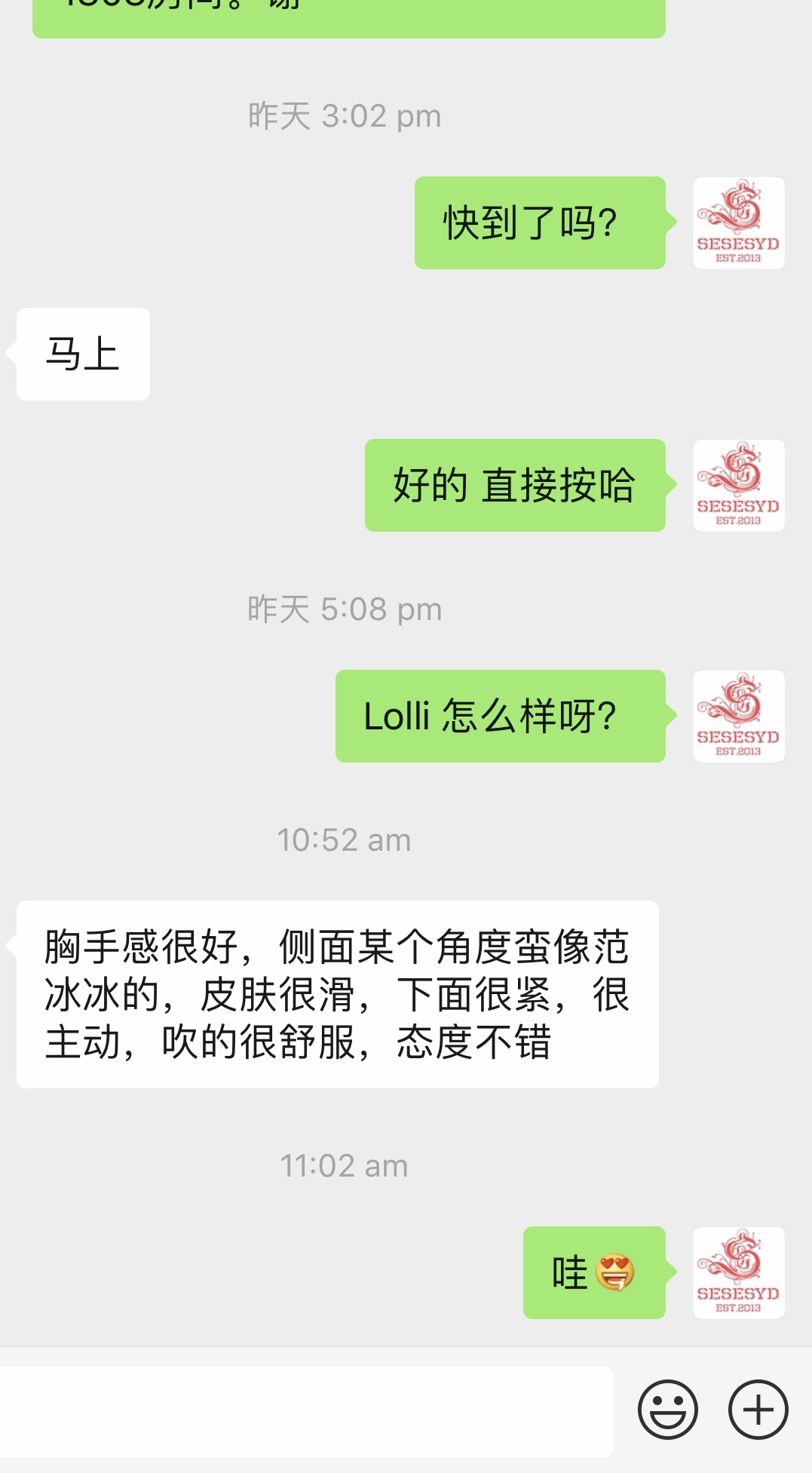Open sender avatar beside "快到了吗?" message
The image size is (812, 1473).
[x=738, y=223]
